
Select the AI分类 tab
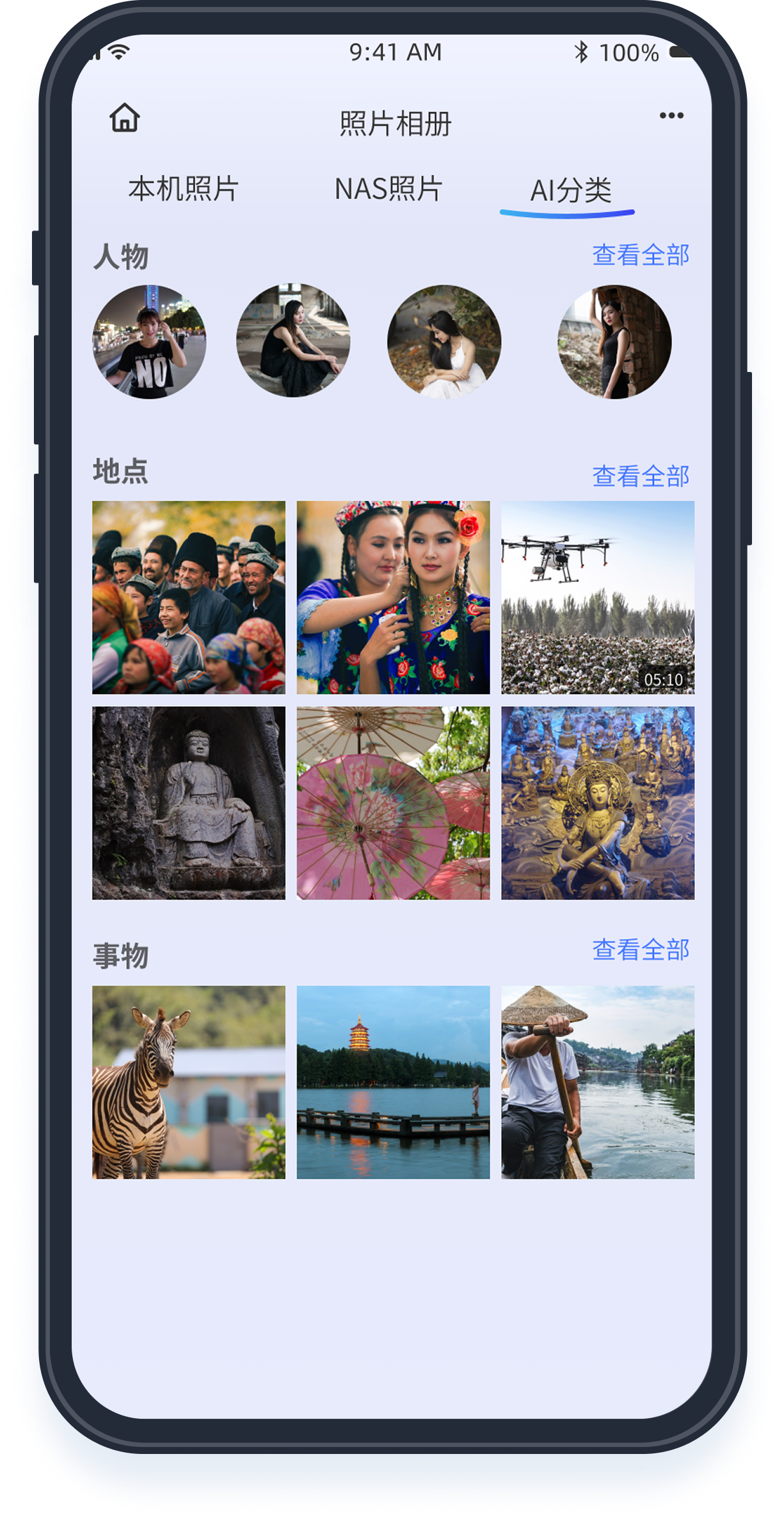570,191
